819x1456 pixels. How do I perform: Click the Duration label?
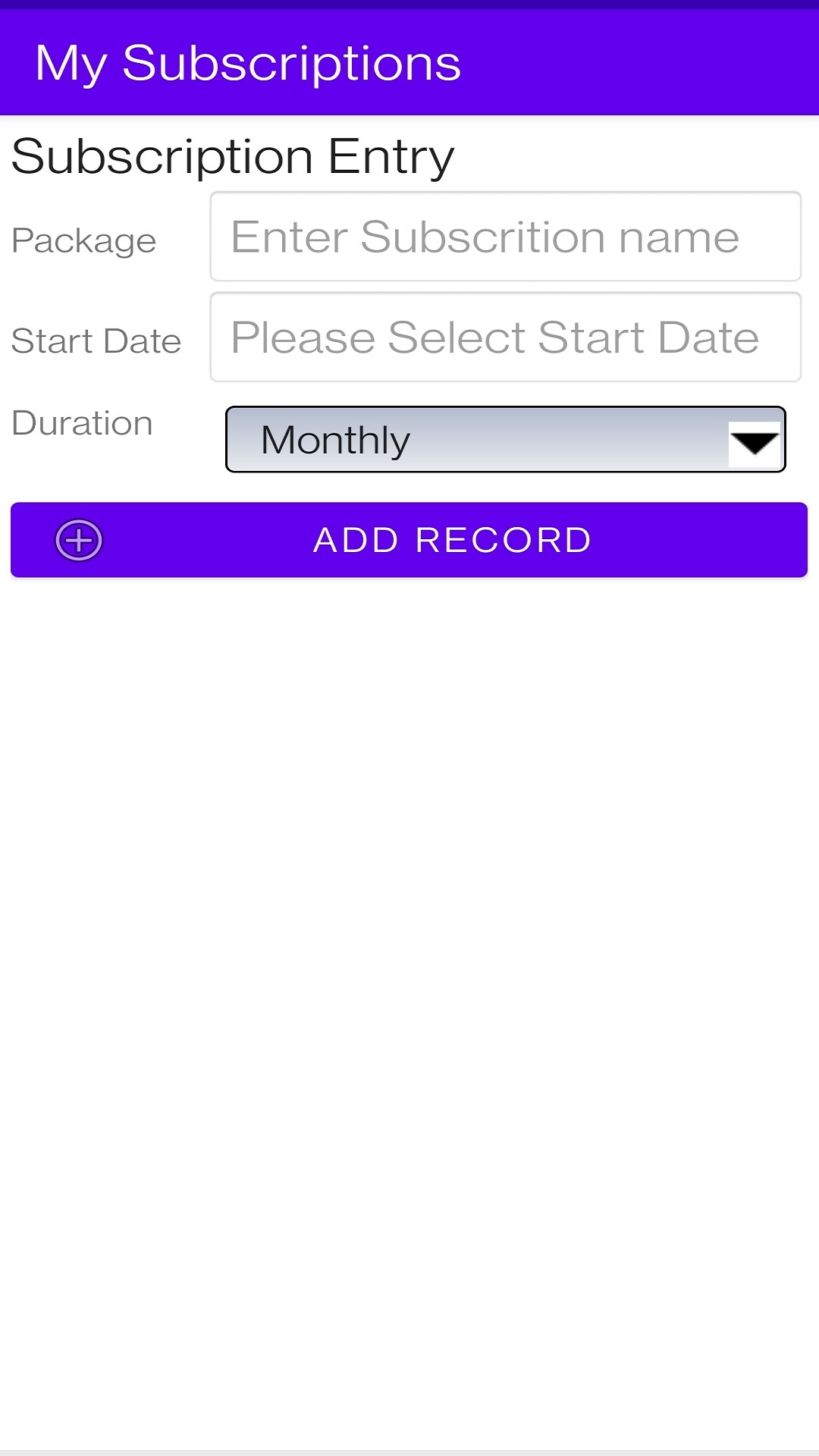tap(81, 422)
